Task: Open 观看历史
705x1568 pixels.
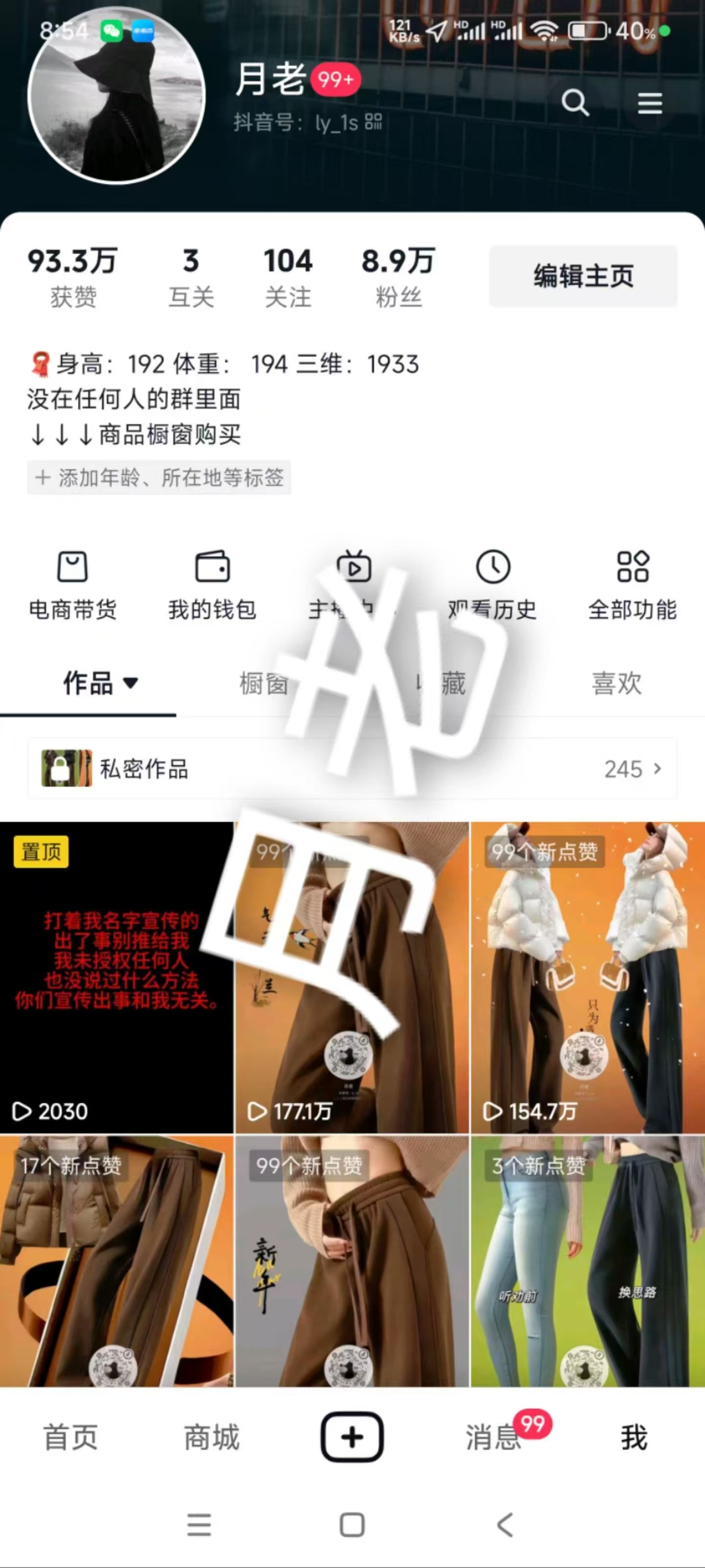Action: (x=493, y=584)
